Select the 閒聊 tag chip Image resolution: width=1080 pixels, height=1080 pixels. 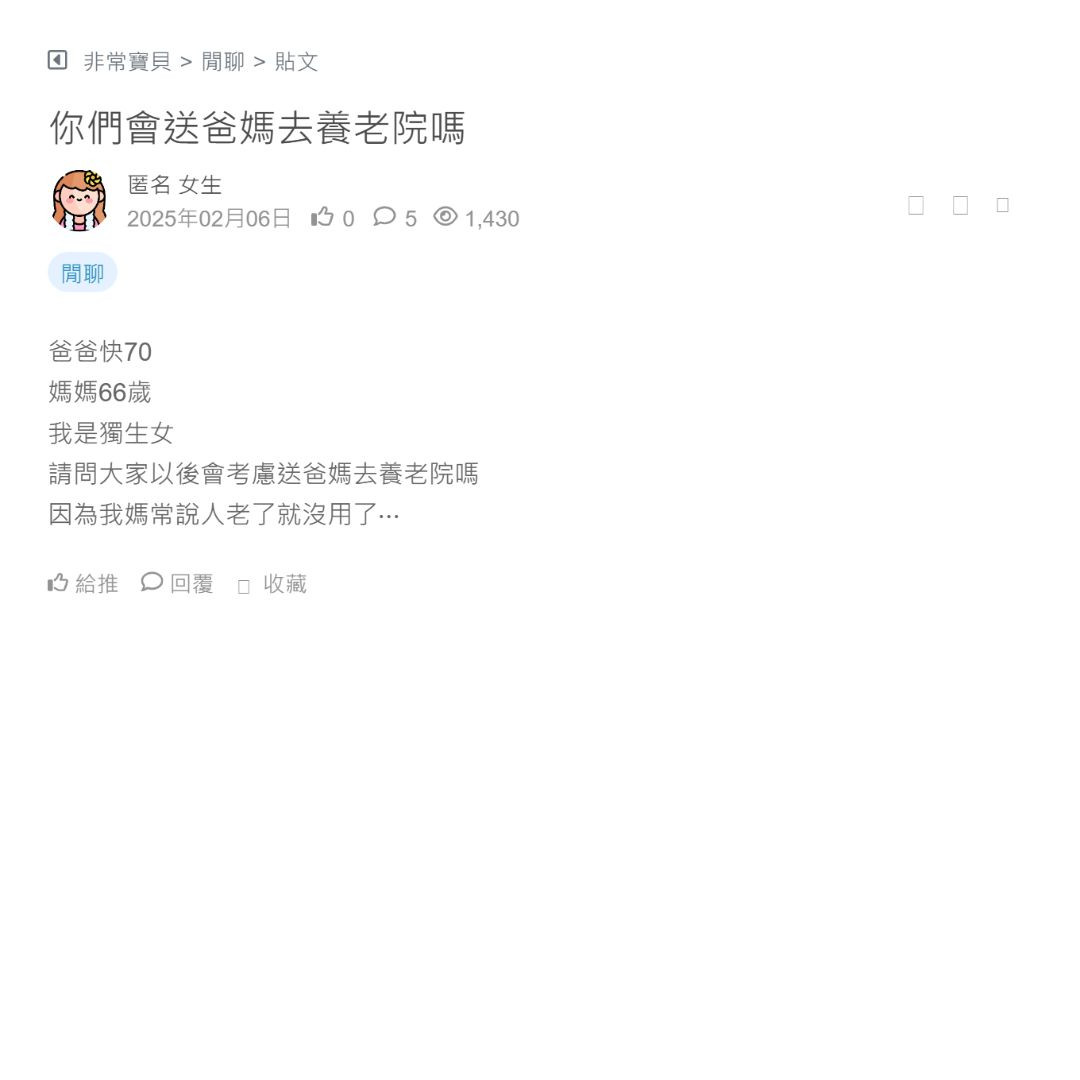82,273
